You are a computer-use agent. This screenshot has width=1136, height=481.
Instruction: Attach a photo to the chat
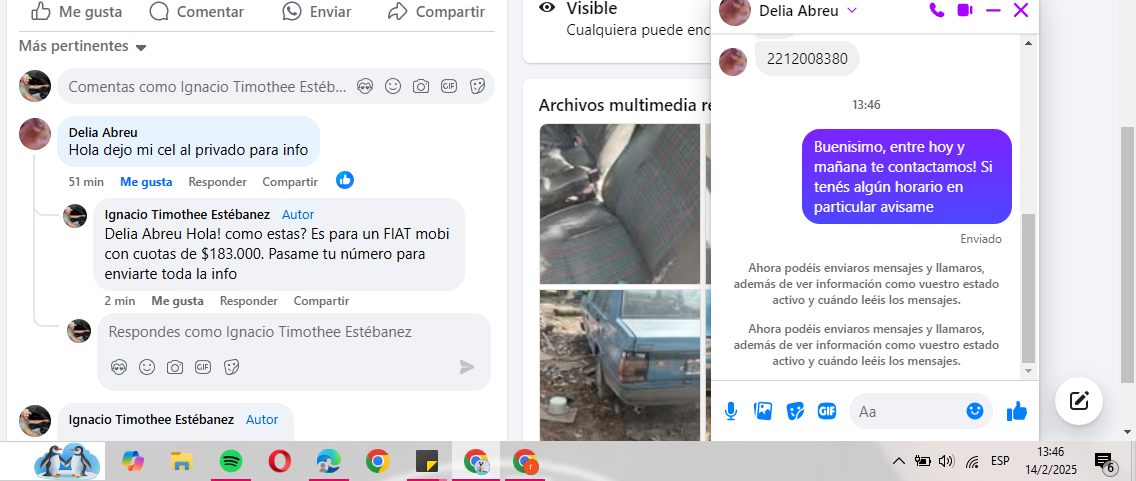pos(763,411)
